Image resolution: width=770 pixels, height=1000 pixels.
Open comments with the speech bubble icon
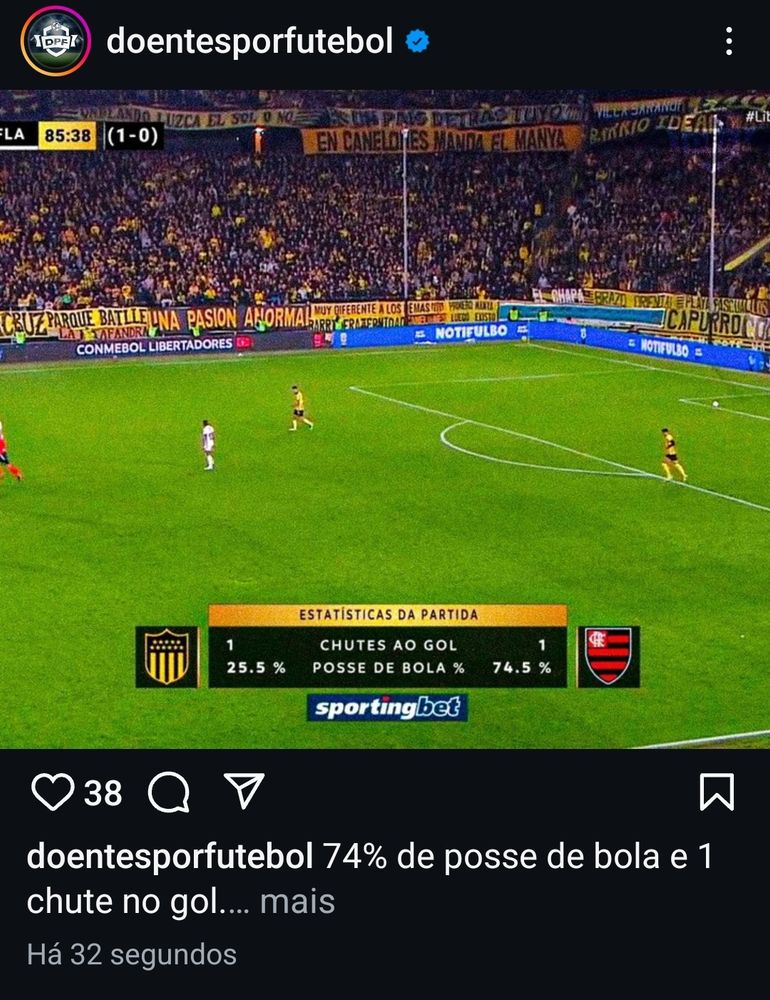tap(168, 792)
